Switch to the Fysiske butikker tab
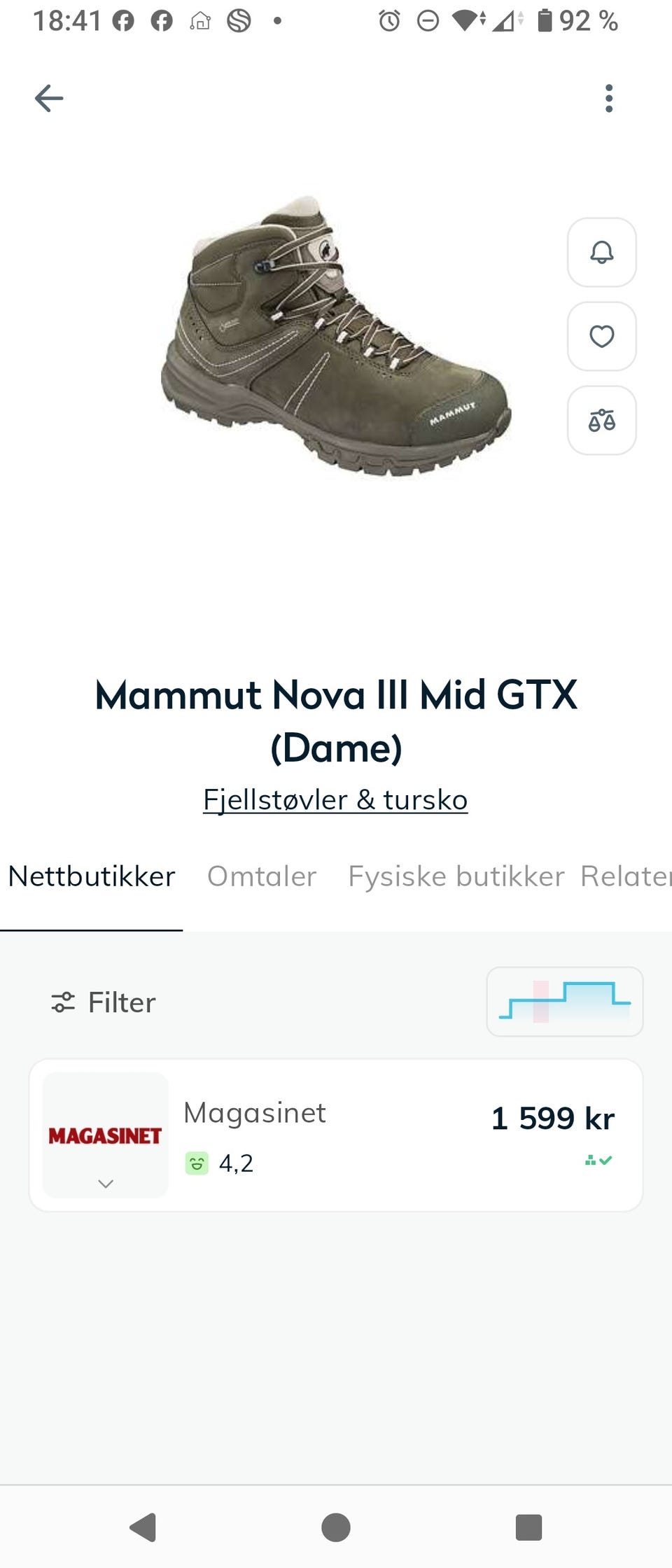This screenshot has width=672, height=1568. (456, 876)
